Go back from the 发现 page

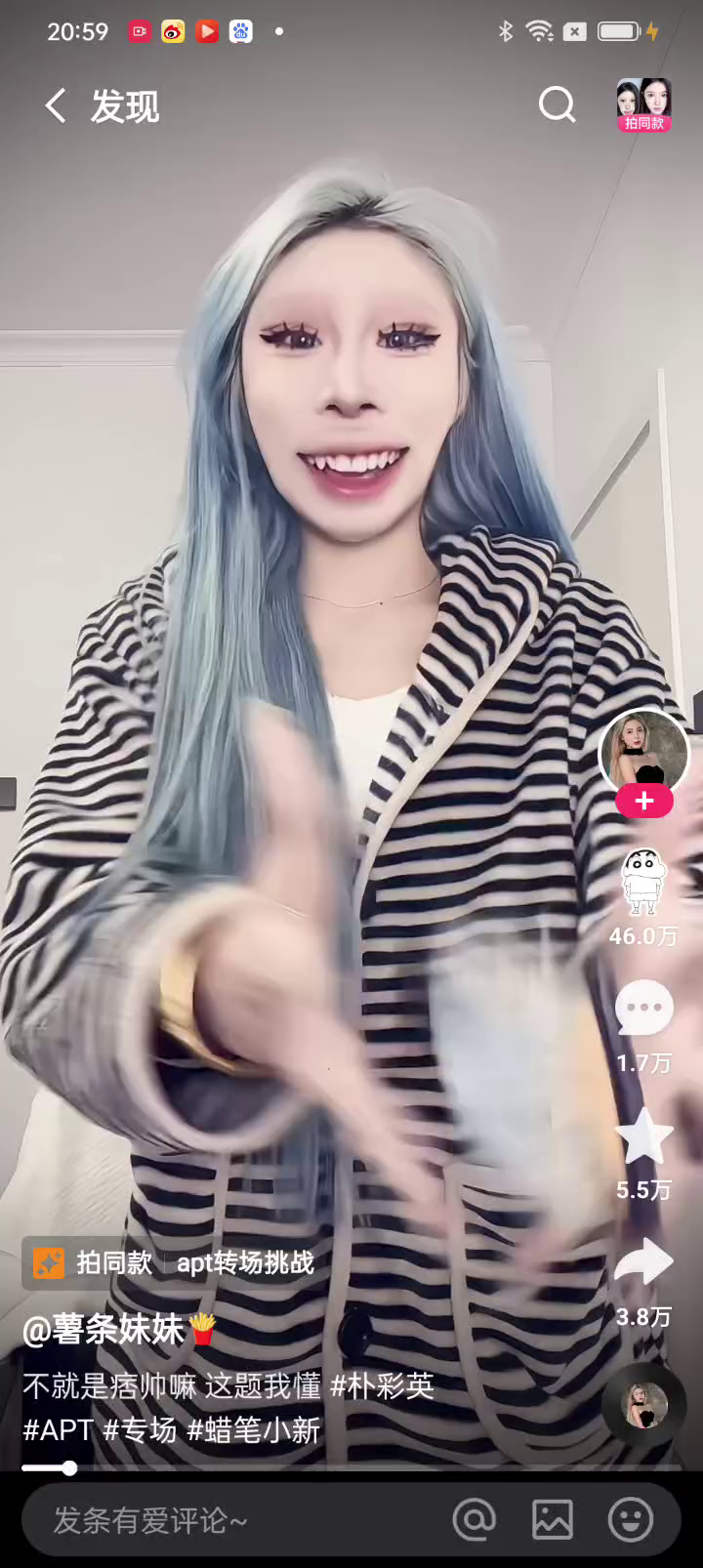(57, 105)
